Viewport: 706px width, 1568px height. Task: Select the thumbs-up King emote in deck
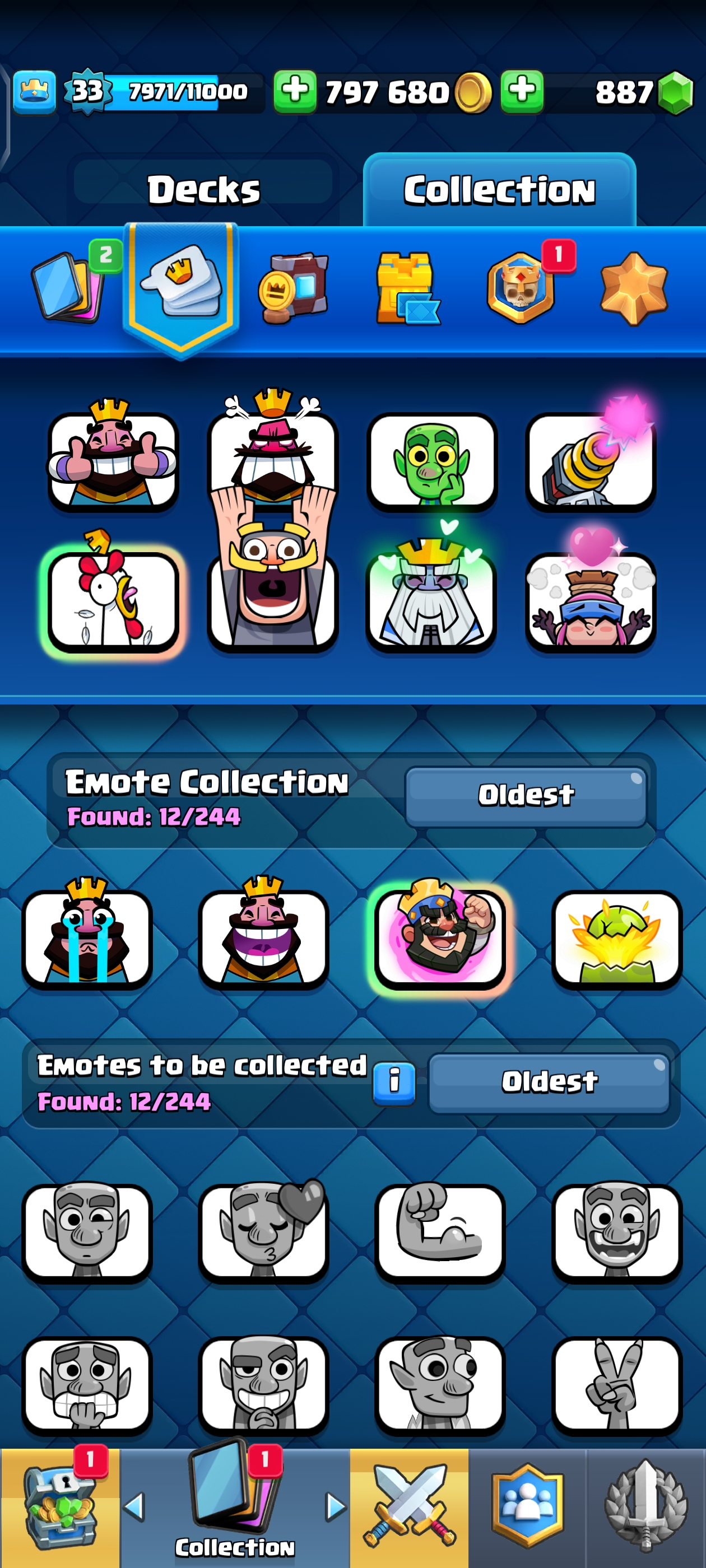click(x=113, y=460)
